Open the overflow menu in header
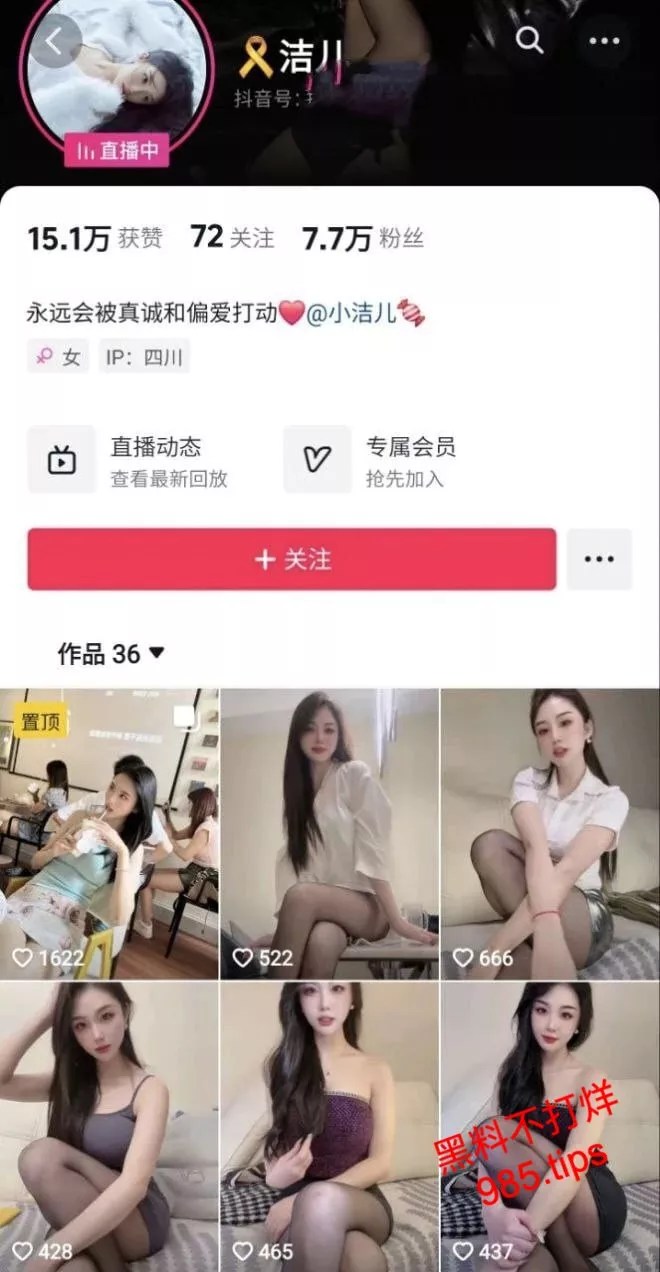 (x=604, y=42)
